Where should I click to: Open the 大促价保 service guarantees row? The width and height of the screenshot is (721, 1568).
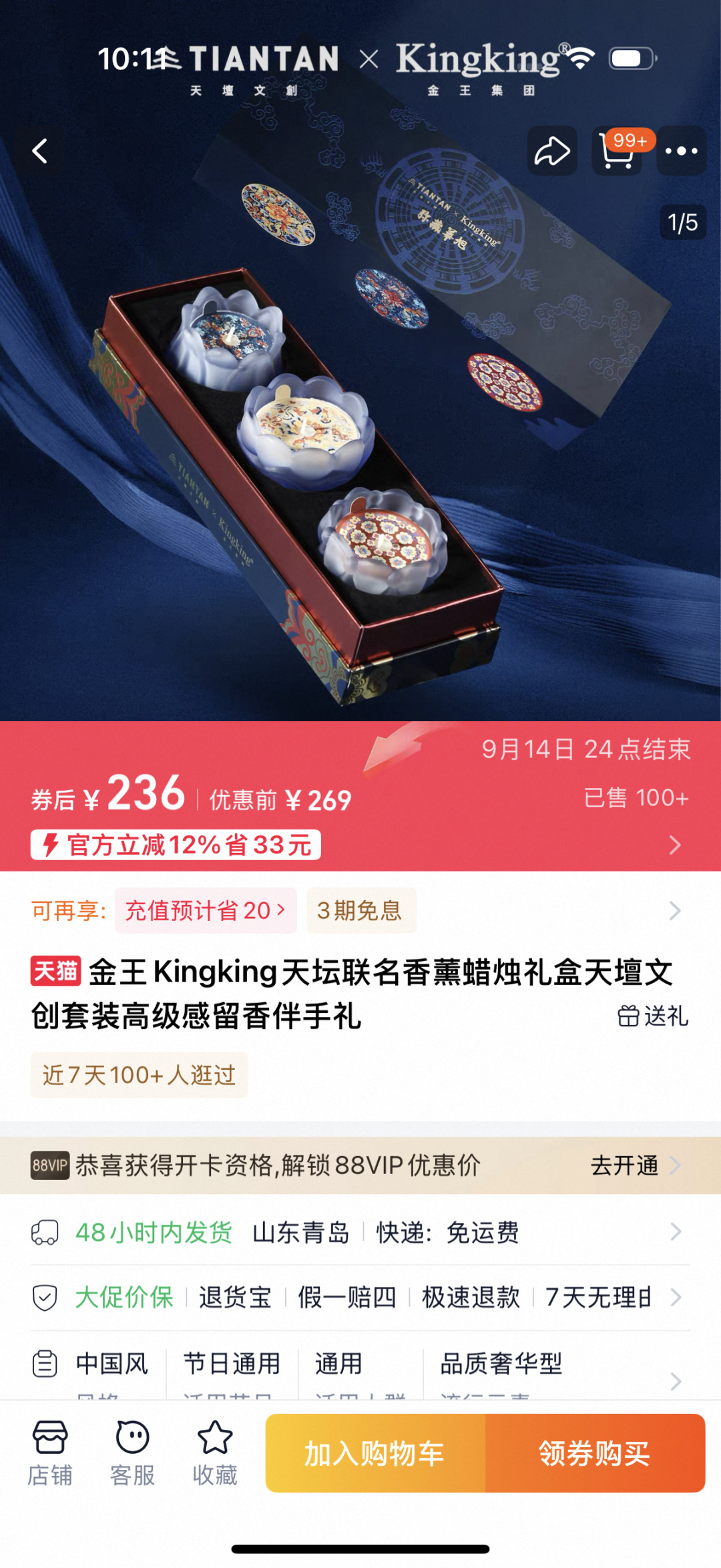(360, 1298)
